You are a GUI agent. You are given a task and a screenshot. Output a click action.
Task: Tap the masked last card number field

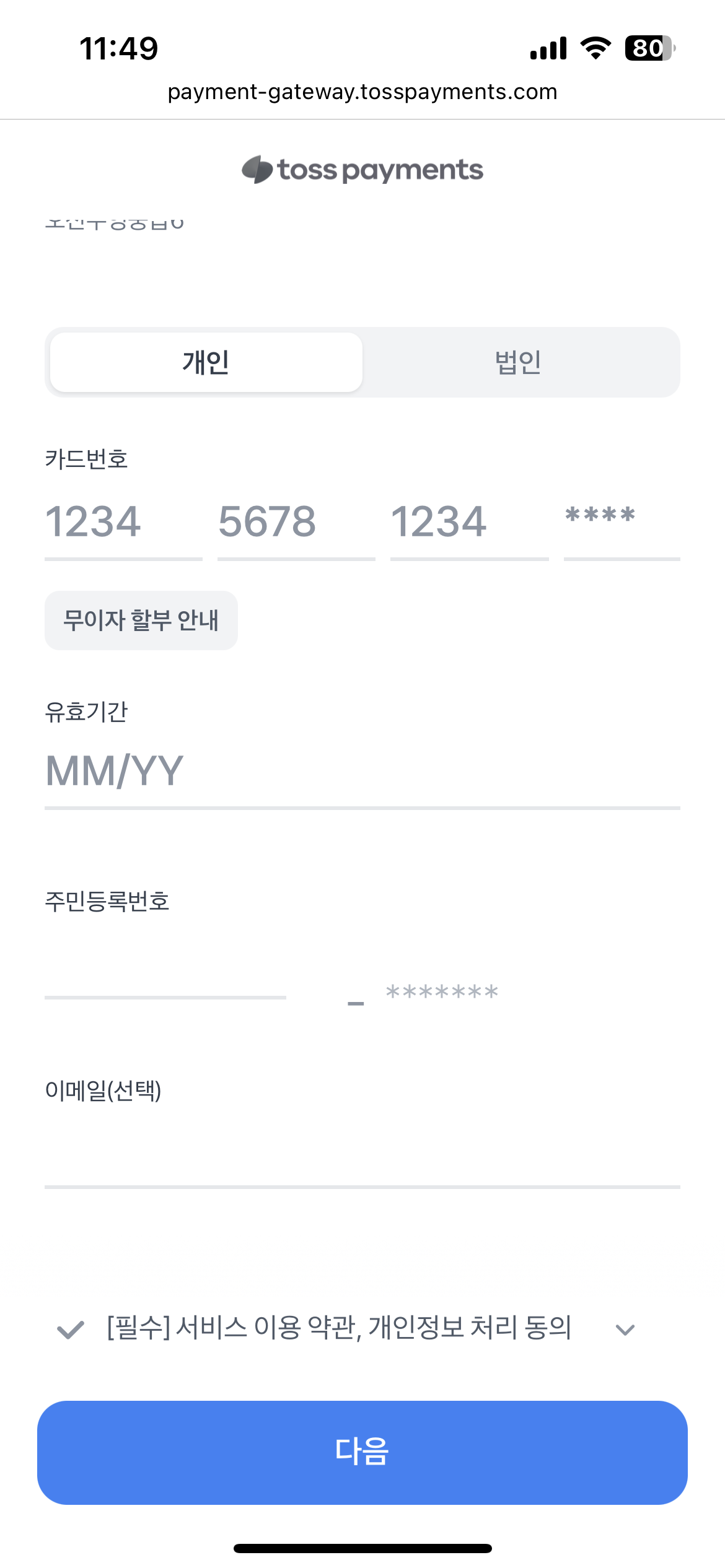tap(621, 522)
